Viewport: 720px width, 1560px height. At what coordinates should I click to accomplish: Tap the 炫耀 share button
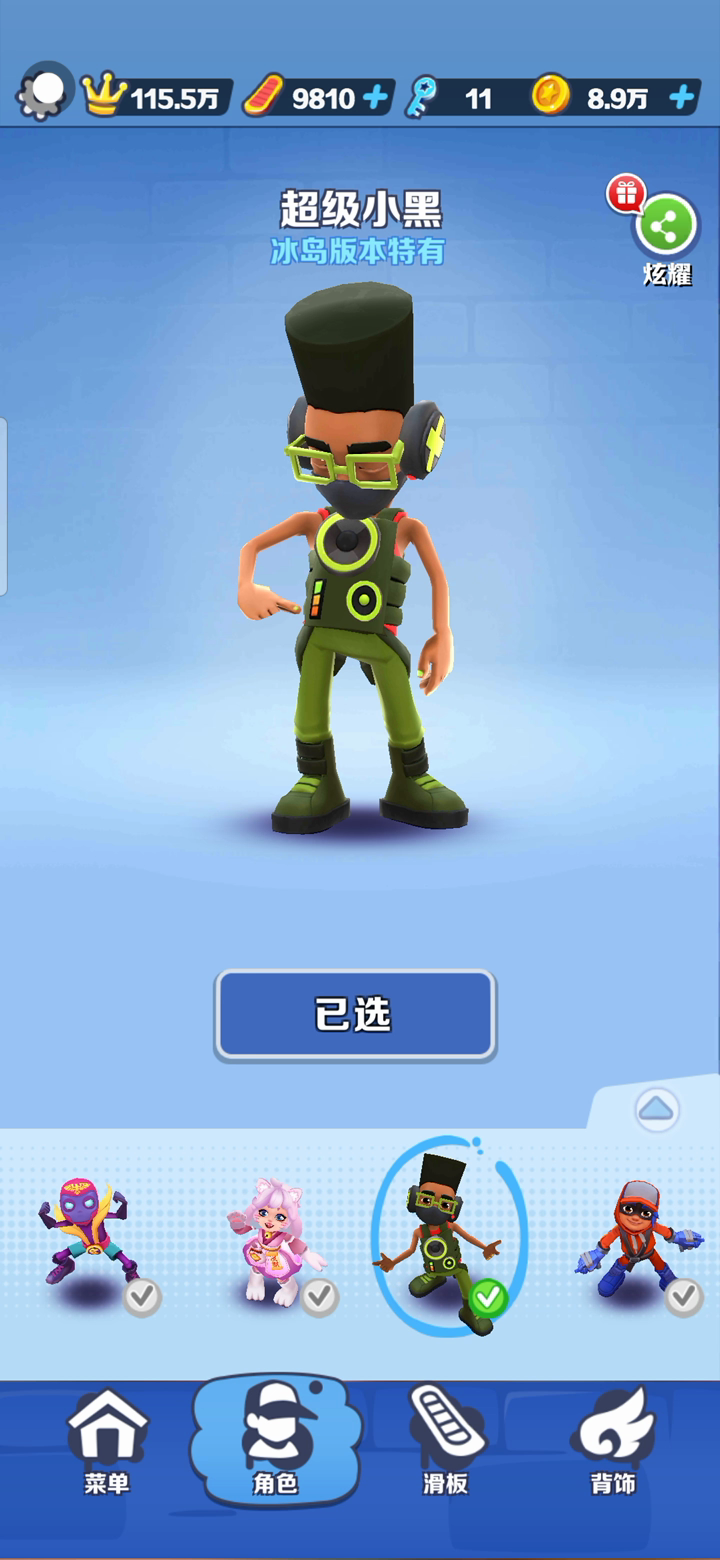(665, 228)
